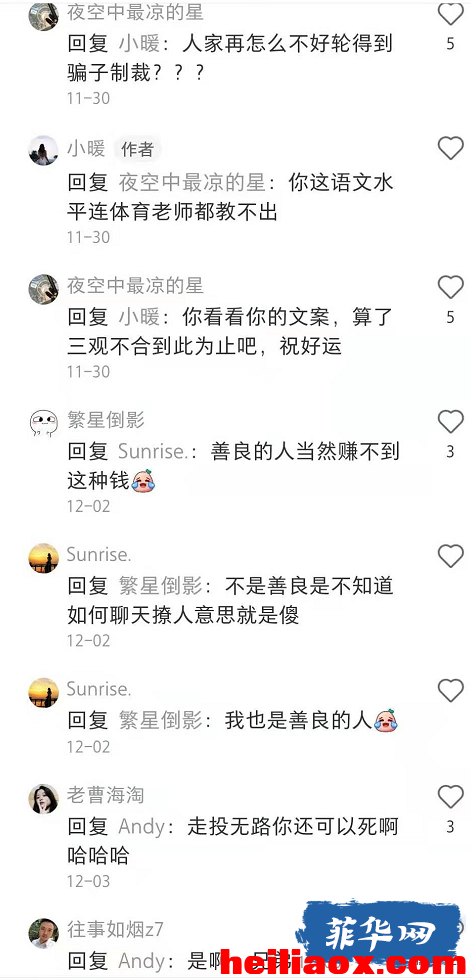View the username 老曹海淘's profile
The height and width of the screenshot is (980, 471).
coord(106,795)
